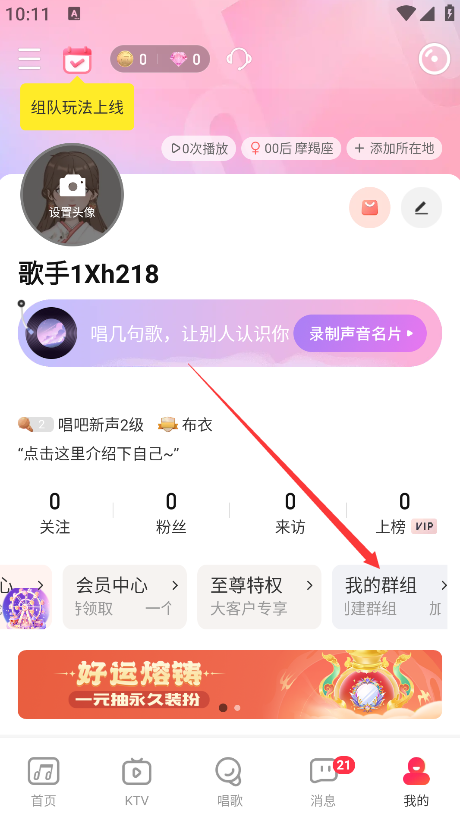Open 我的群组 card
Viewport: 460px width, 823px height.
[390, 597]
